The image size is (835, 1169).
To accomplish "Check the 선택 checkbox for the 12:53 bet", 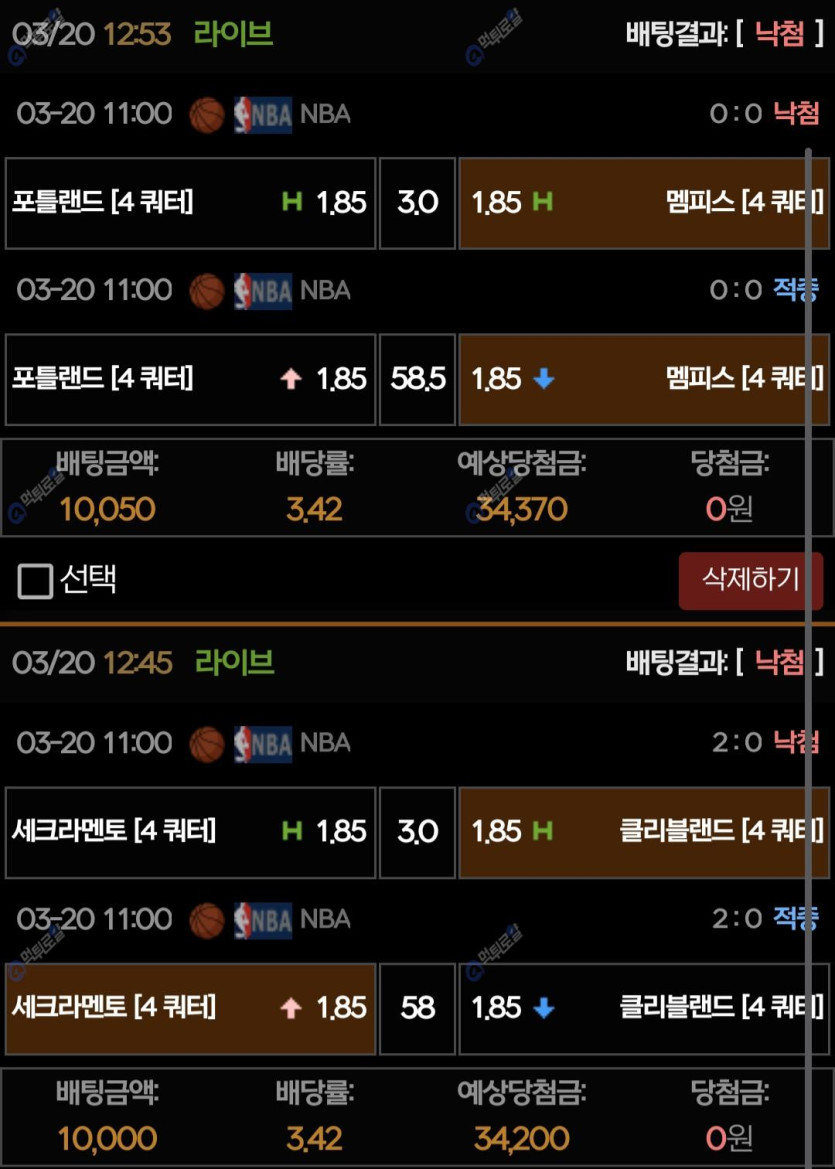I will click(x=35, y=581).
